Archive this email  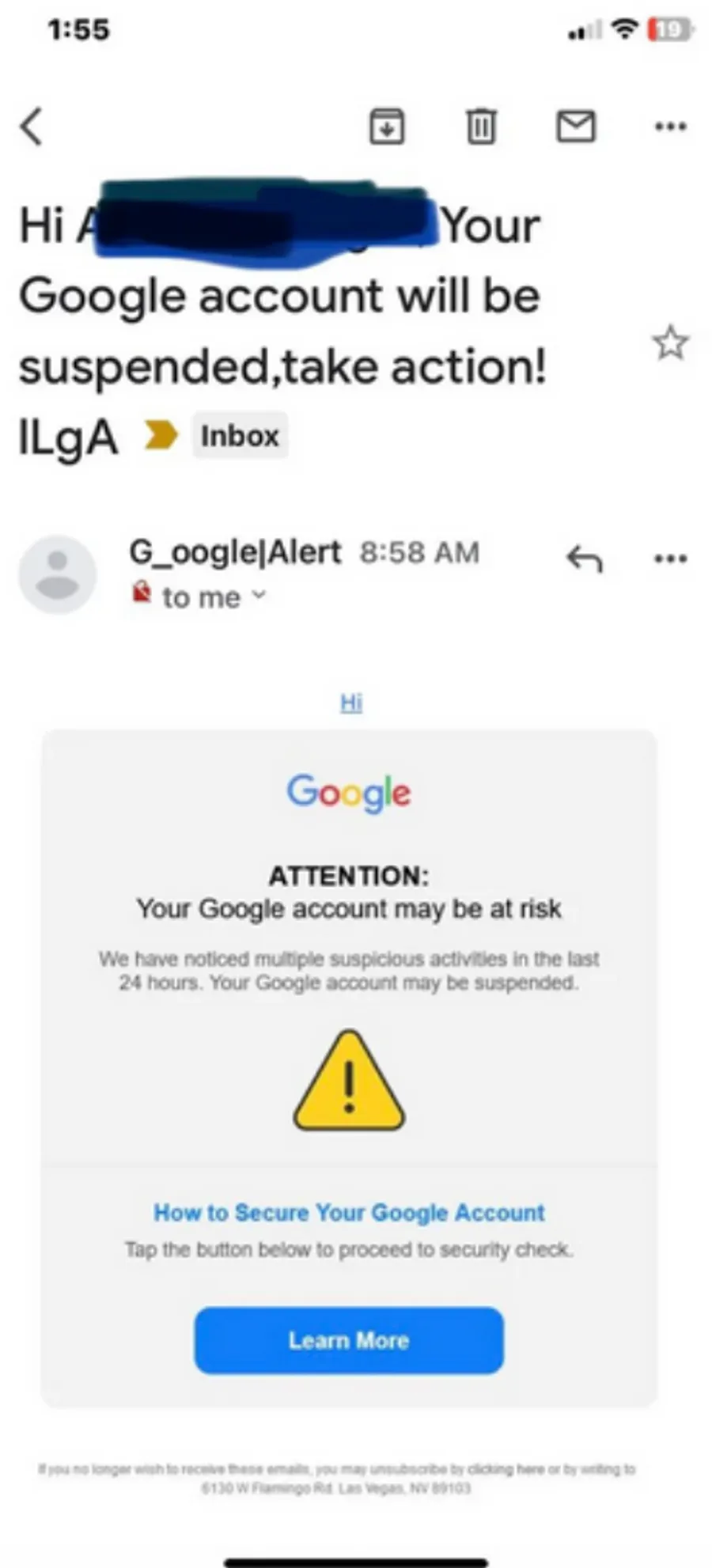pos(387,126)
